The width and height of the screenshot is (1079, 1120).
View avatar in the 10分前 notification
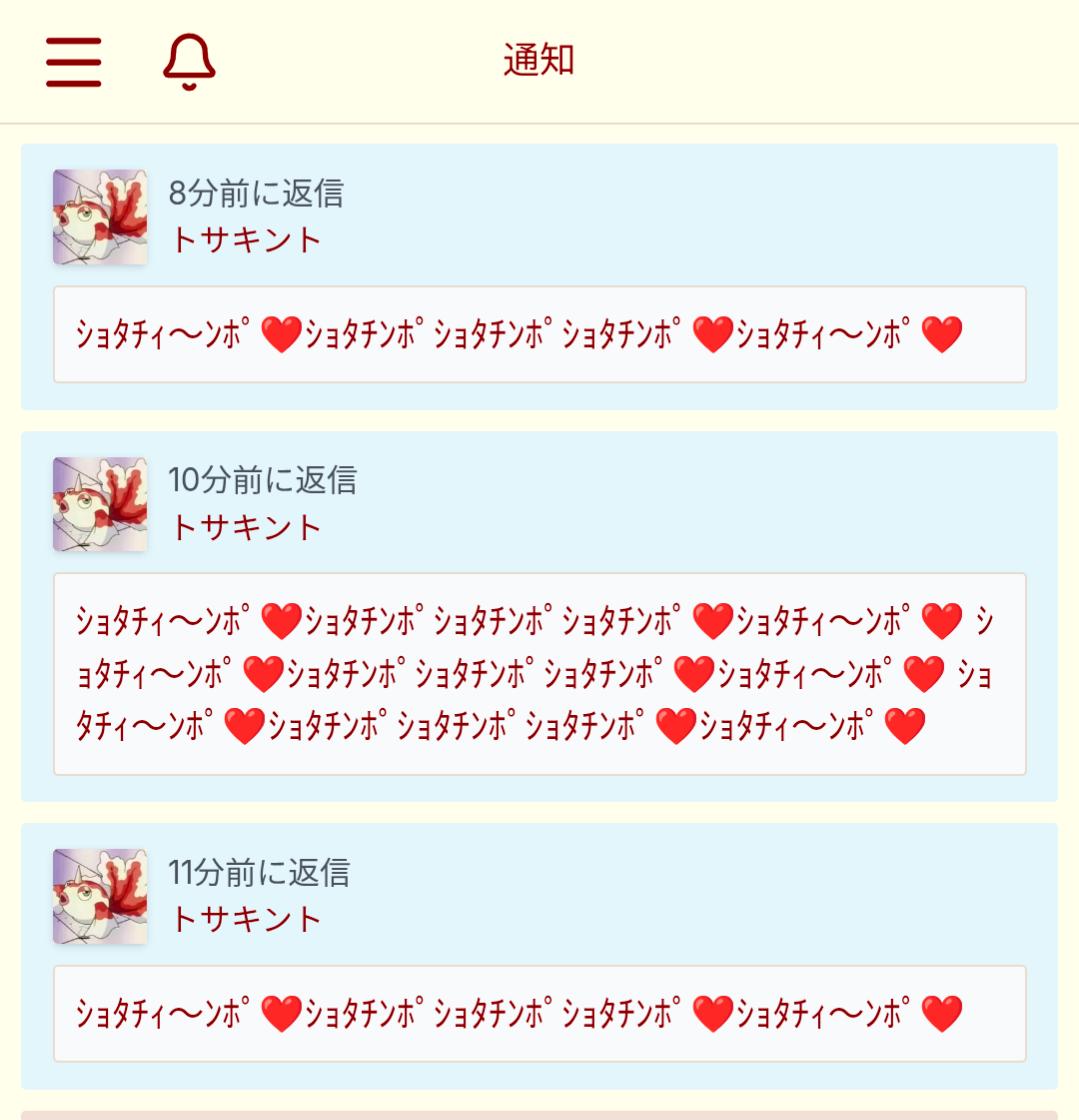click(100, 504)
